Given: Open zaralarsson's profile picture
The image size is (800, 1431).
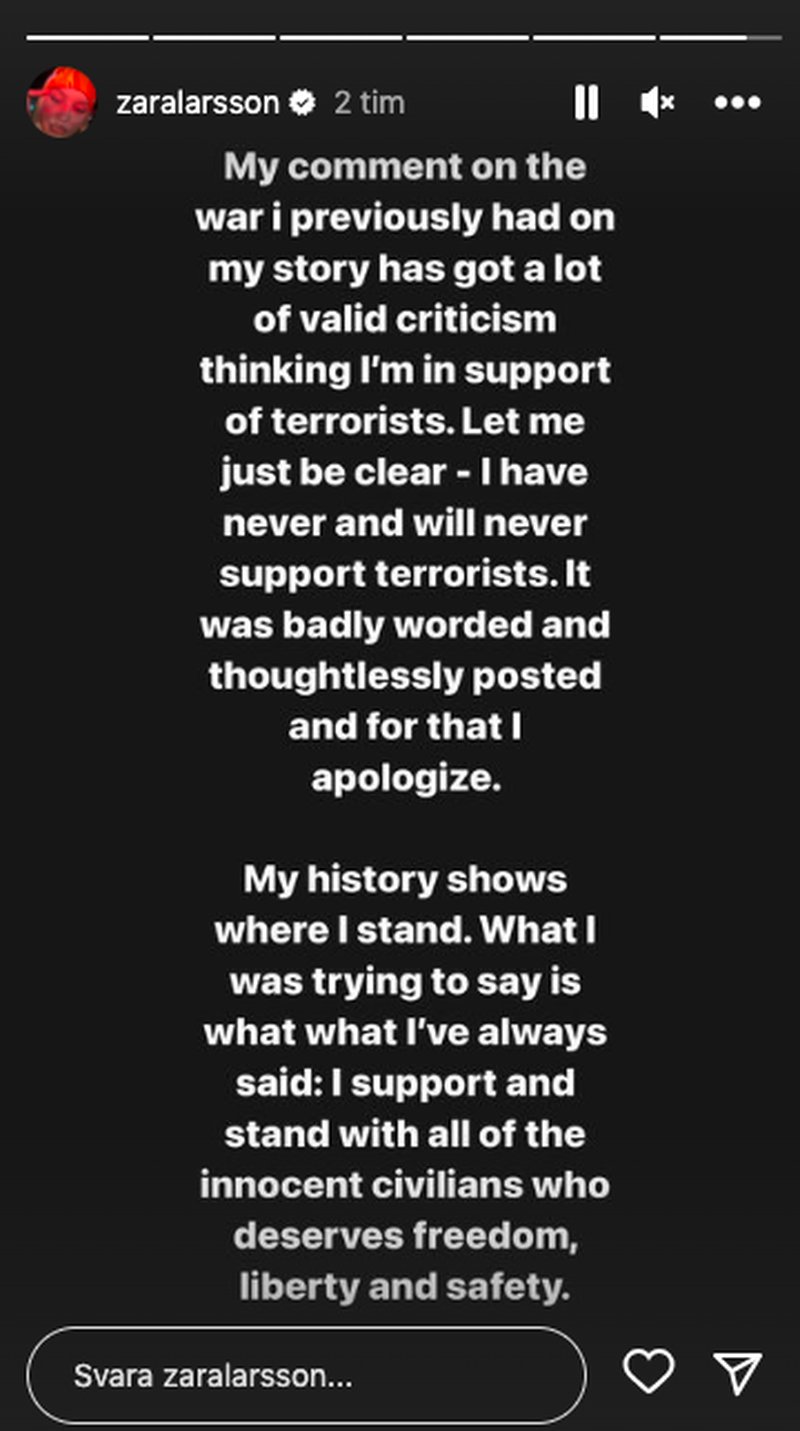Looking at the screenshot, I should (x=62, y=102).
